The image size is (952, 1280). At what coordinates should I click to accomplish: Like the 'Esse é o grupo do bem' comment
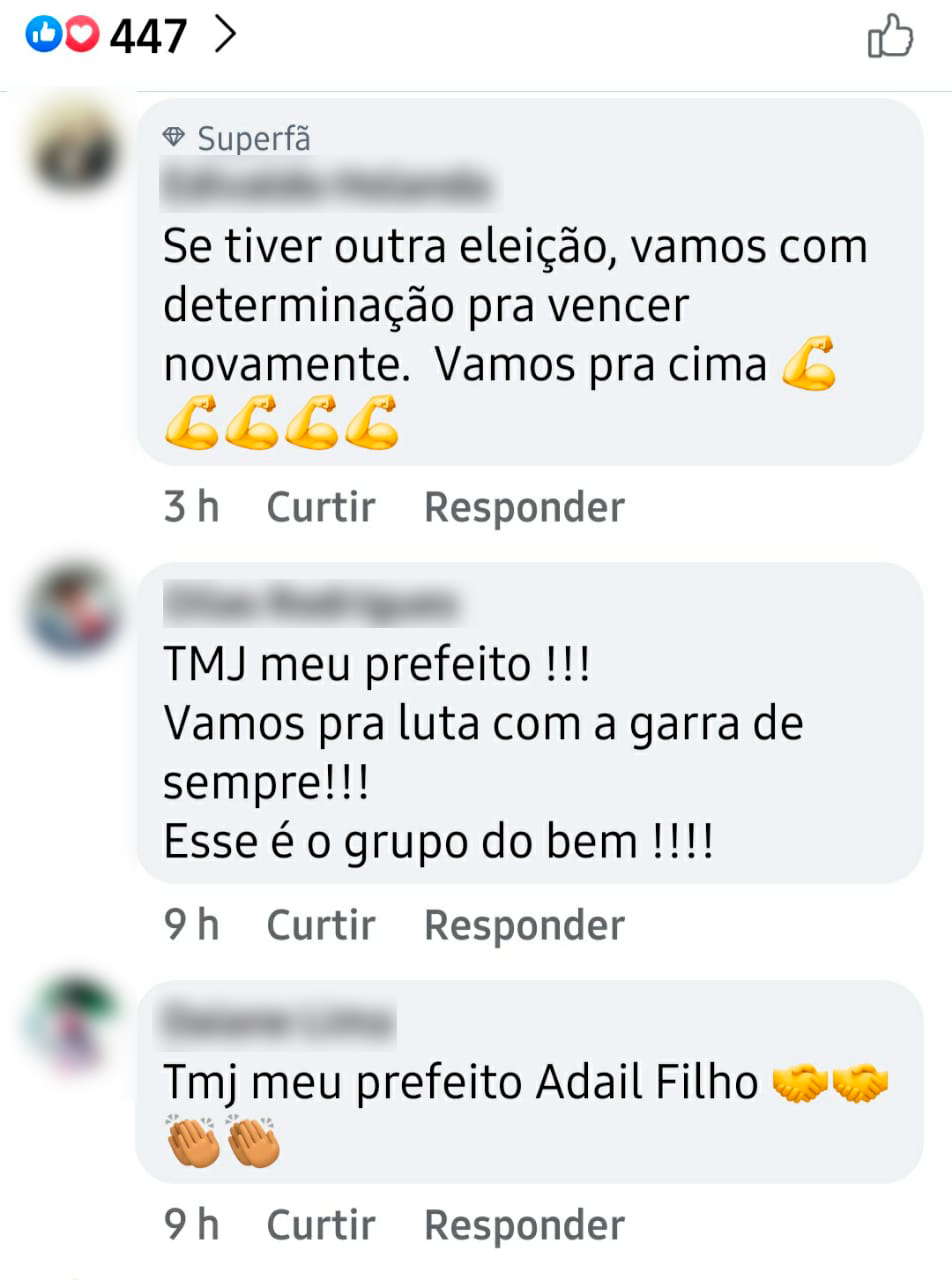tap(320, 925)
